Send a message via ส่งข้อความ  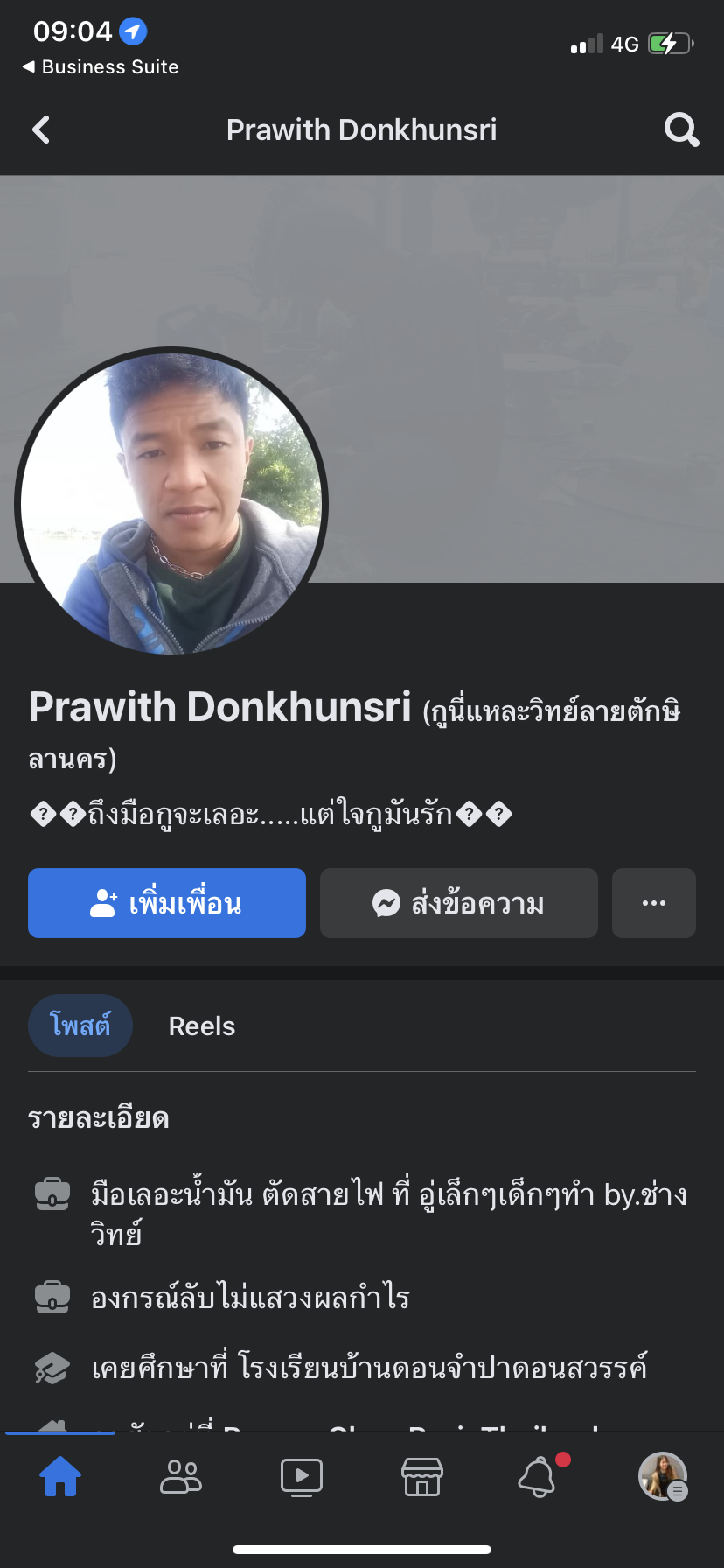(459, 903)
